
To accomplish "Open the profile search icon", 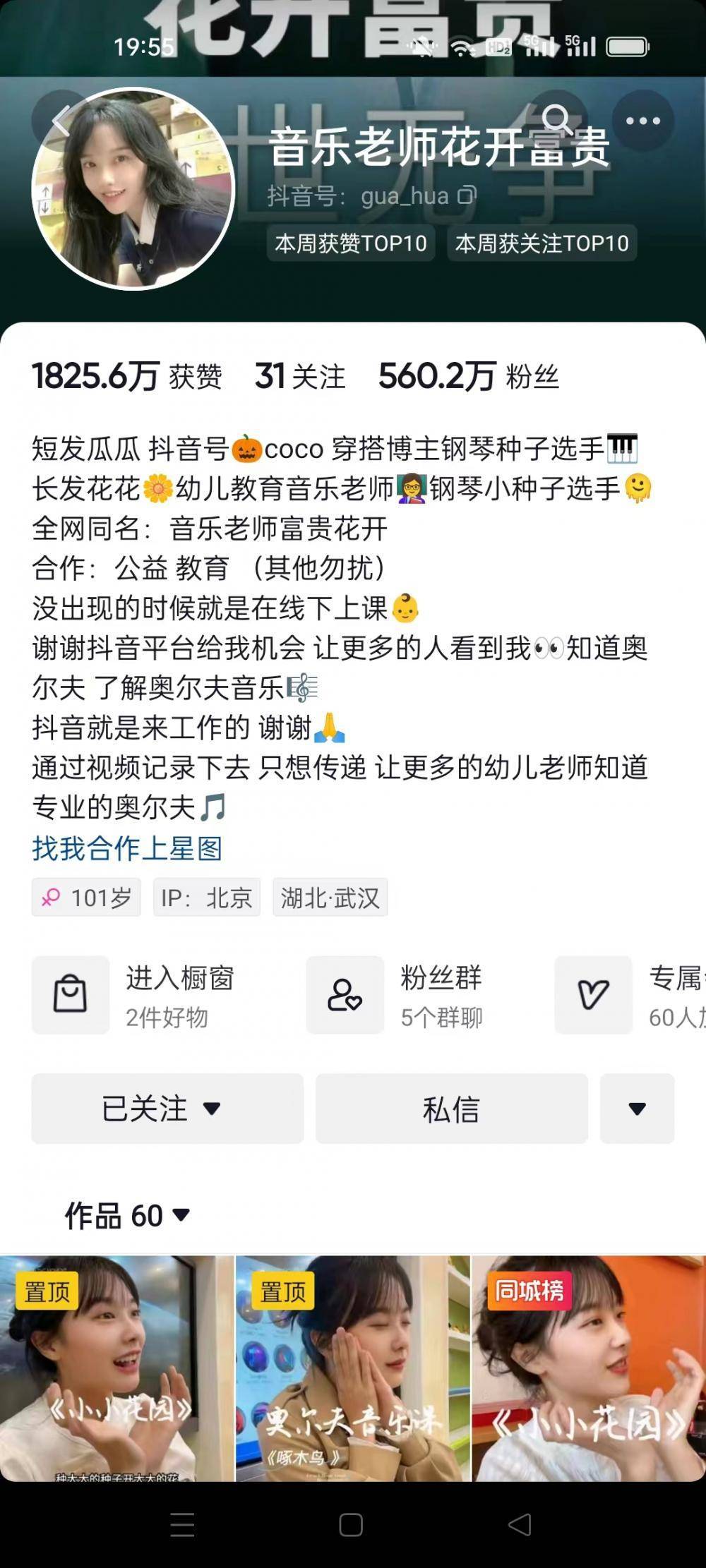I will click(558, 121).
